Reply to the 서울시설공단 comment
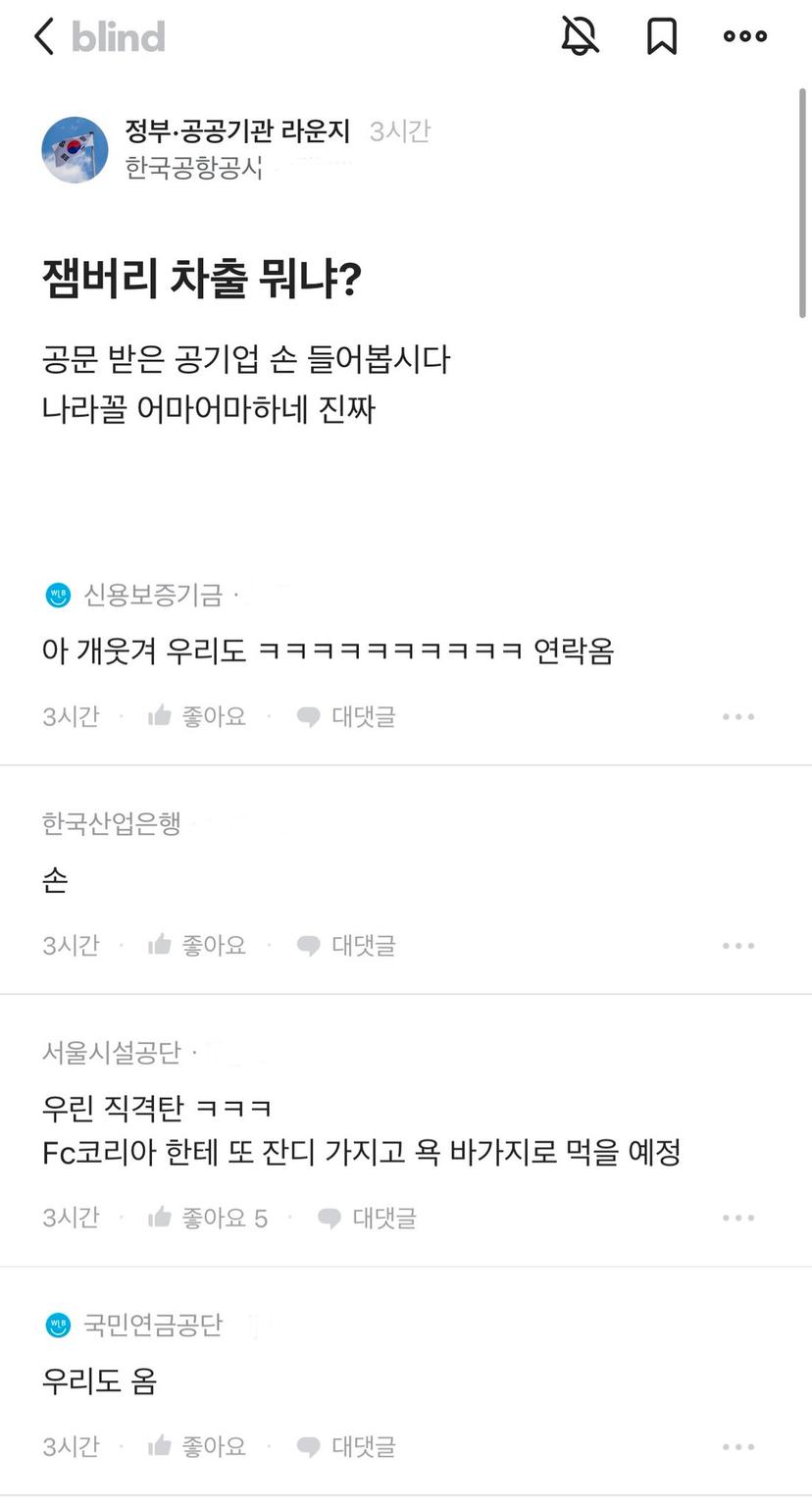Viewport: 812px width, 1510px height. 367,1218
